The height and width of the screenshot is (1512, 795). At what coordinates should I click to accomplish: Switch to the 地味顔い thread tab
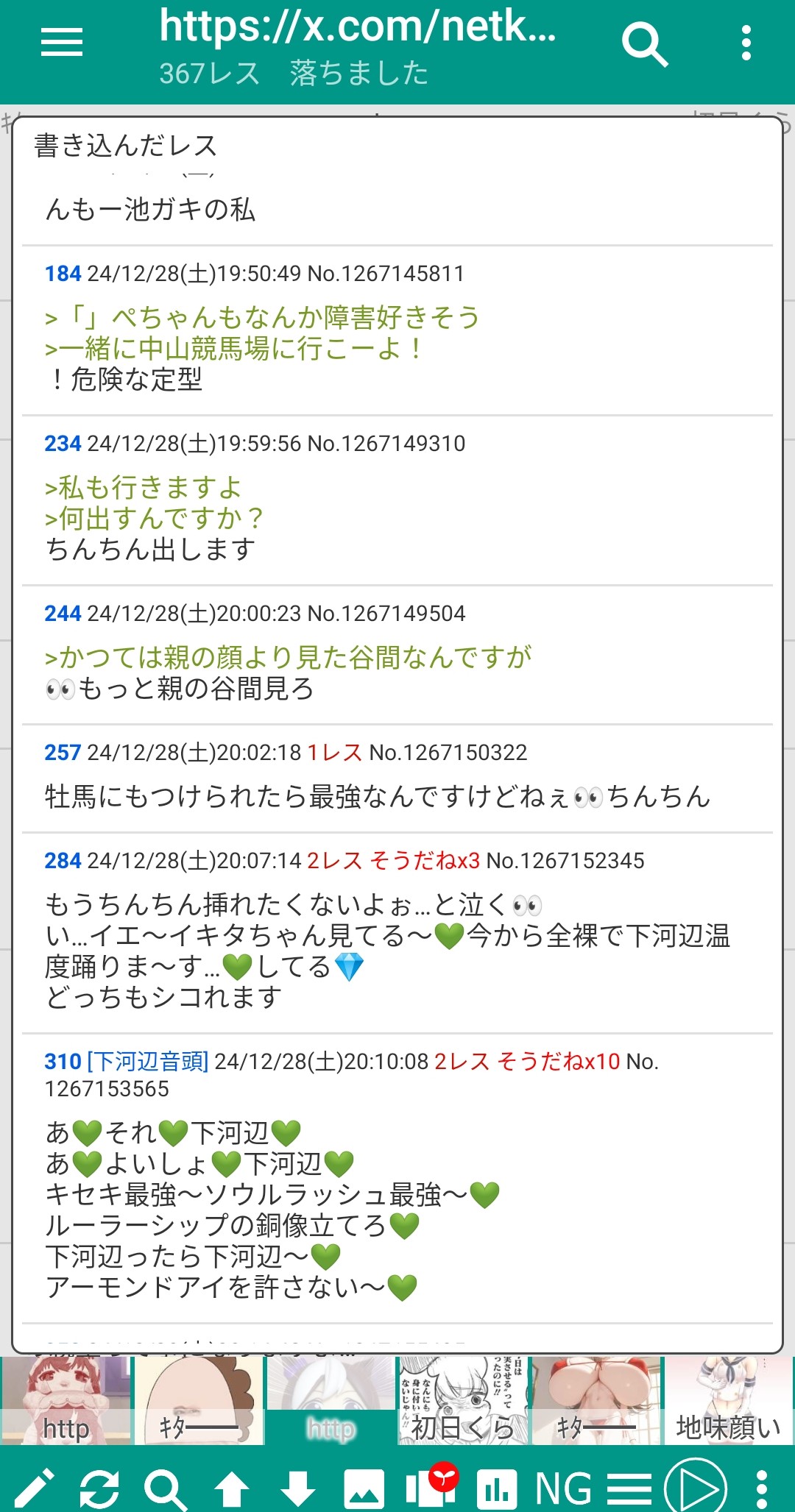point(728,1401)
